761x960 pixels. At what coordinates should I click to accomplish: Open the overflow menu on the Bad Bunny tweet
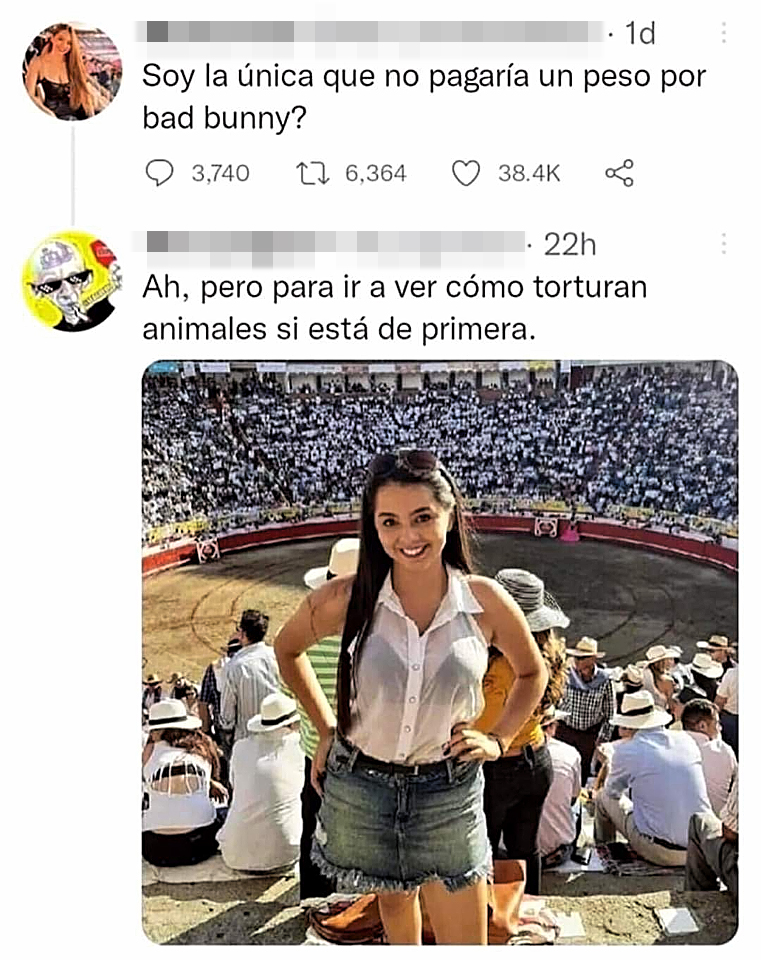point(723,33)
